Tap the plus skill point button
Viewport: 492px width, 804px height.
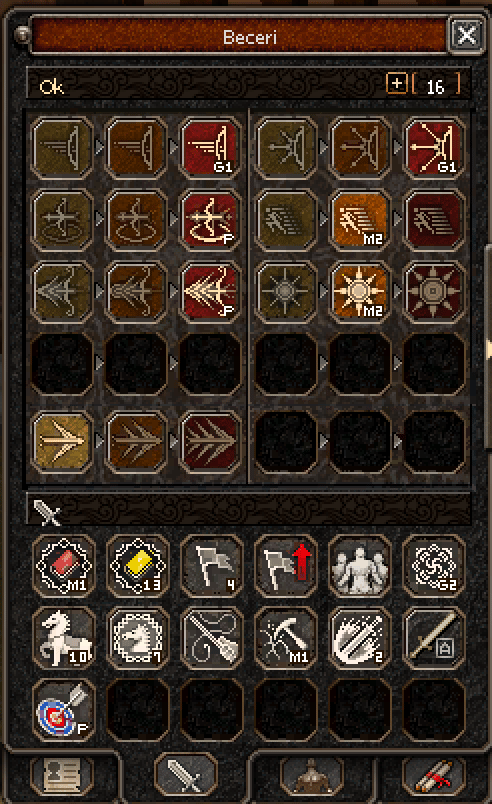[x=397, y=83]
